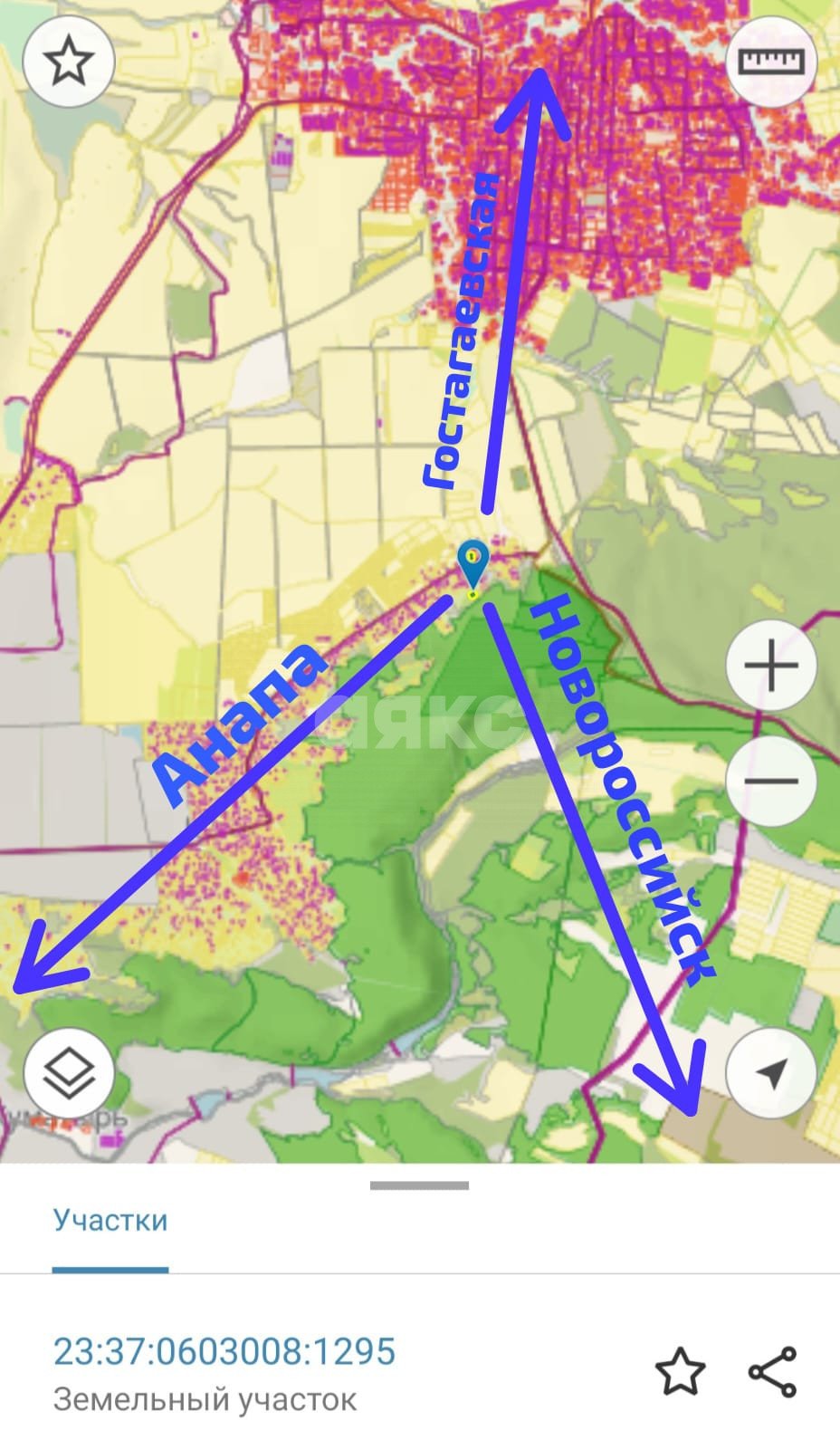840x1449 pixels.
Task: Zoom out of the map
Action: 771,782
